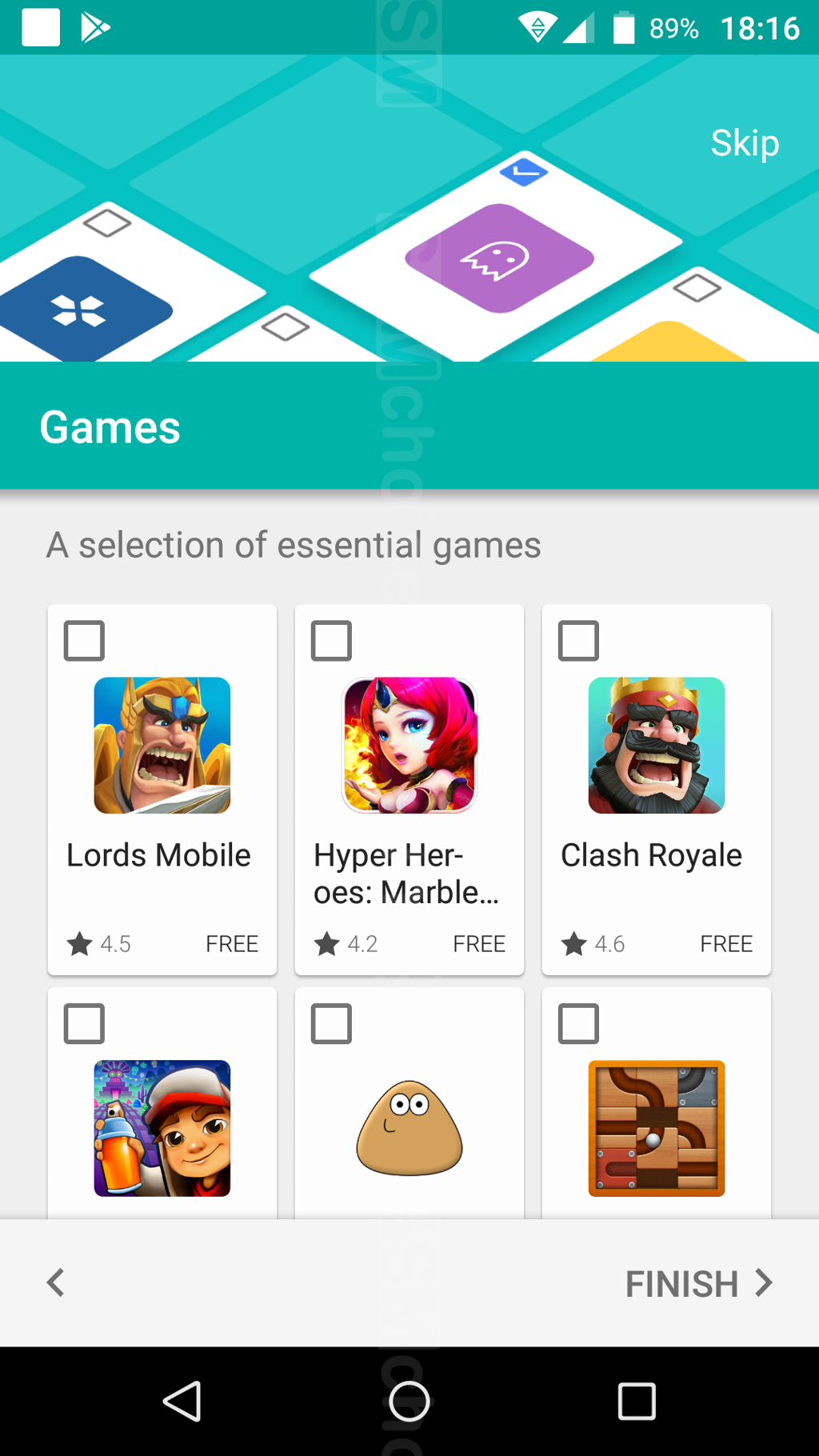Skip the games selection
Image resolution: width=819 pixels, height=1456 pixels.
pos(745,144)
